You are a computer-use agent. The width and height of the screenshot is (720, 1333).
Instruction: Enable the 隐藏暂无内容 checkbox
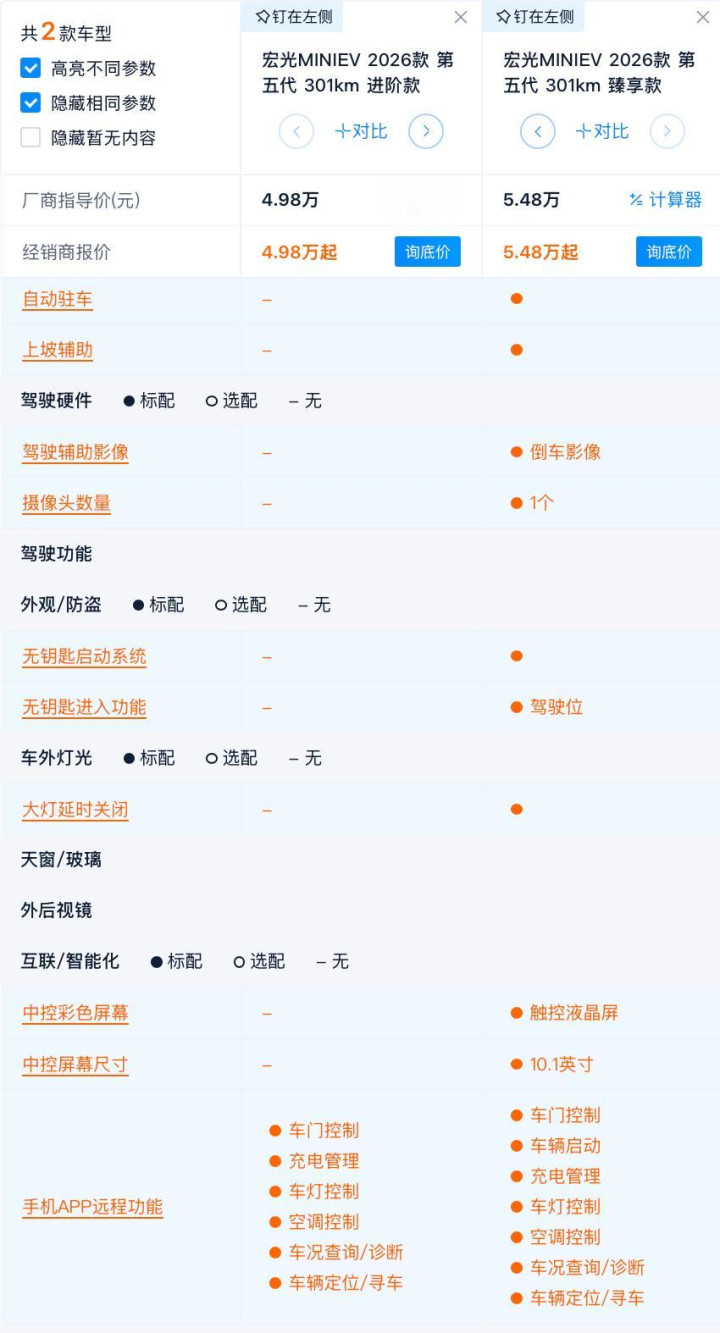pyautogui.click(x=31, y=138)
